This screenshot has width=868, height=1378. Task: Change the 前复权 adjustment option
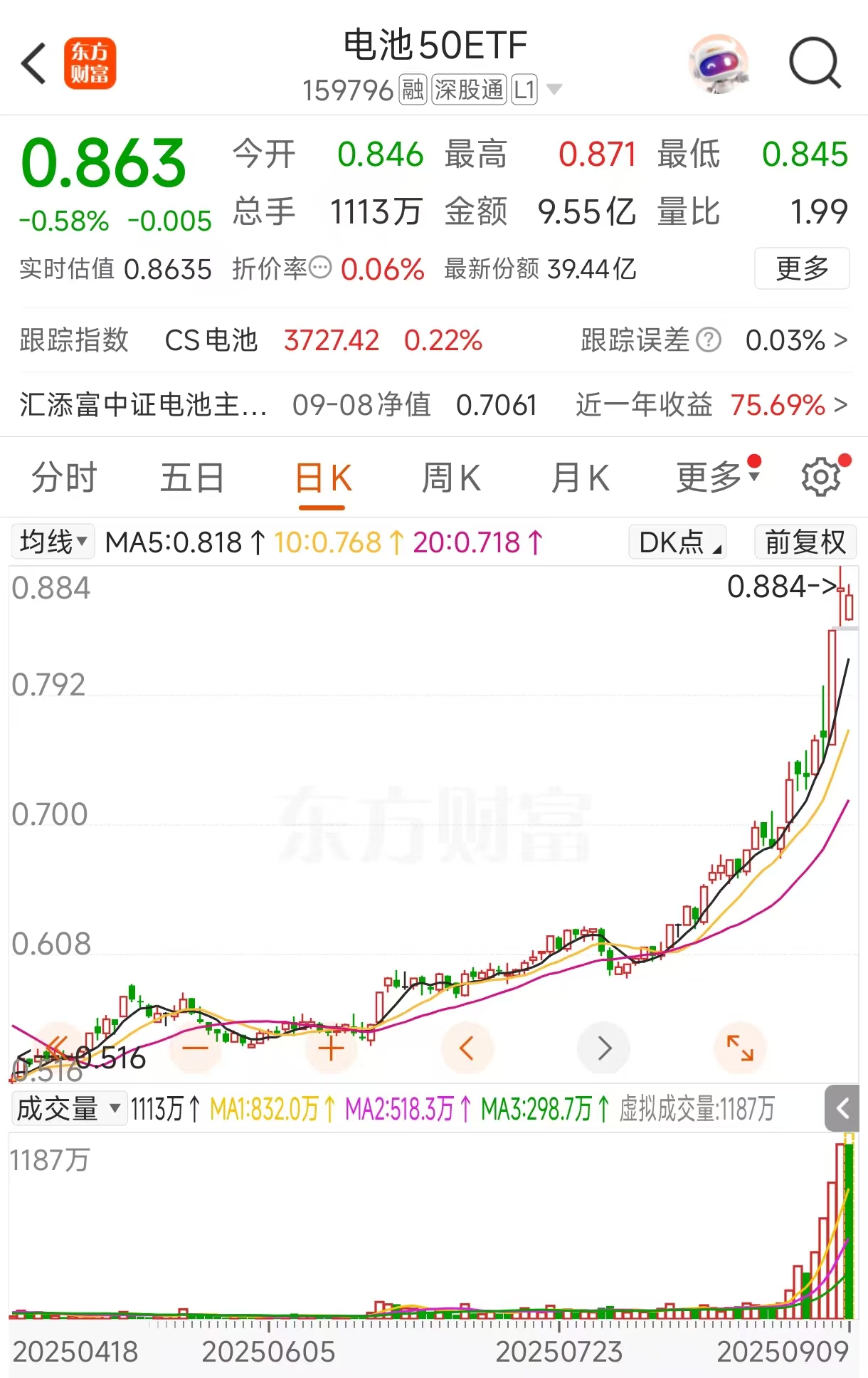click(805, 542)
